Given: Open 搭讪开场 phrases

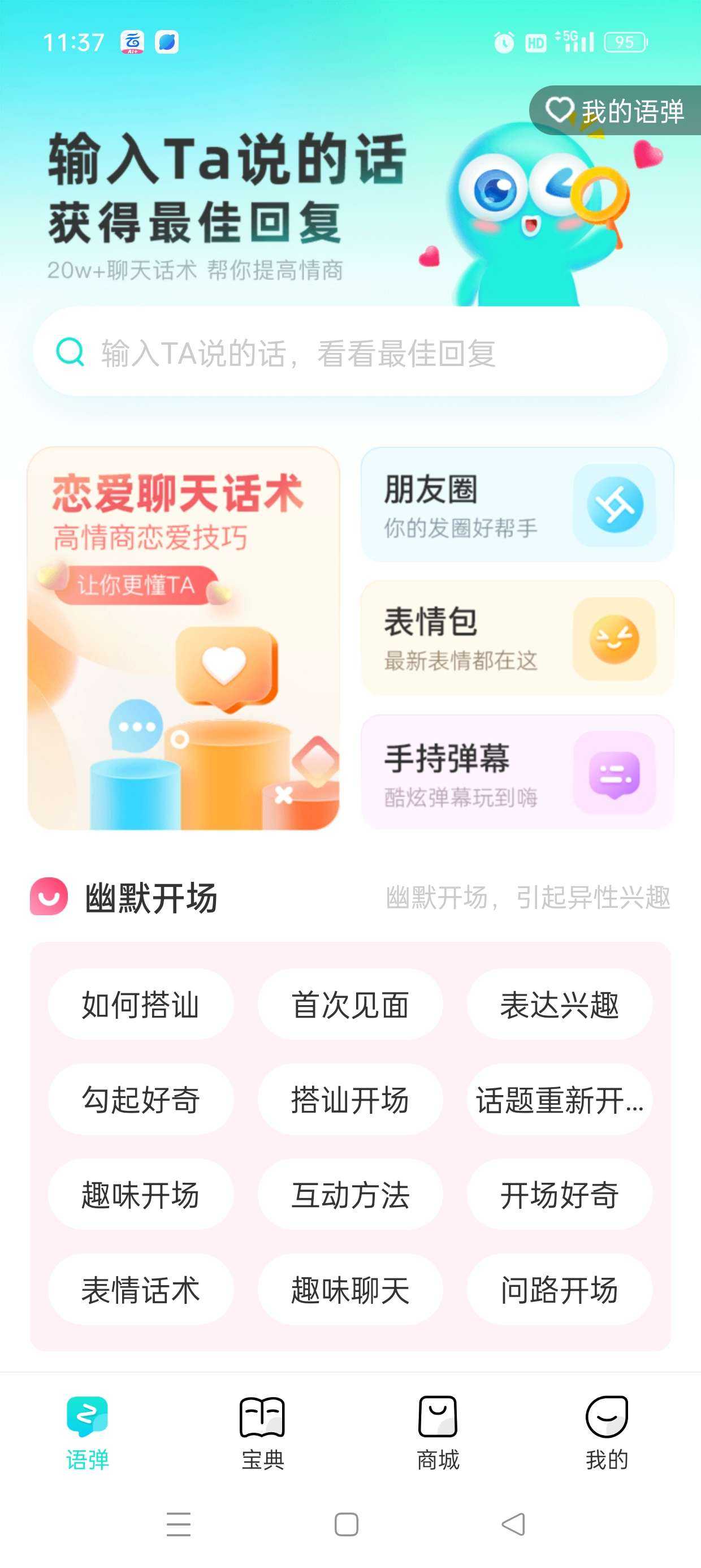Looking at the screenshot, I should tap(350, 1099).
